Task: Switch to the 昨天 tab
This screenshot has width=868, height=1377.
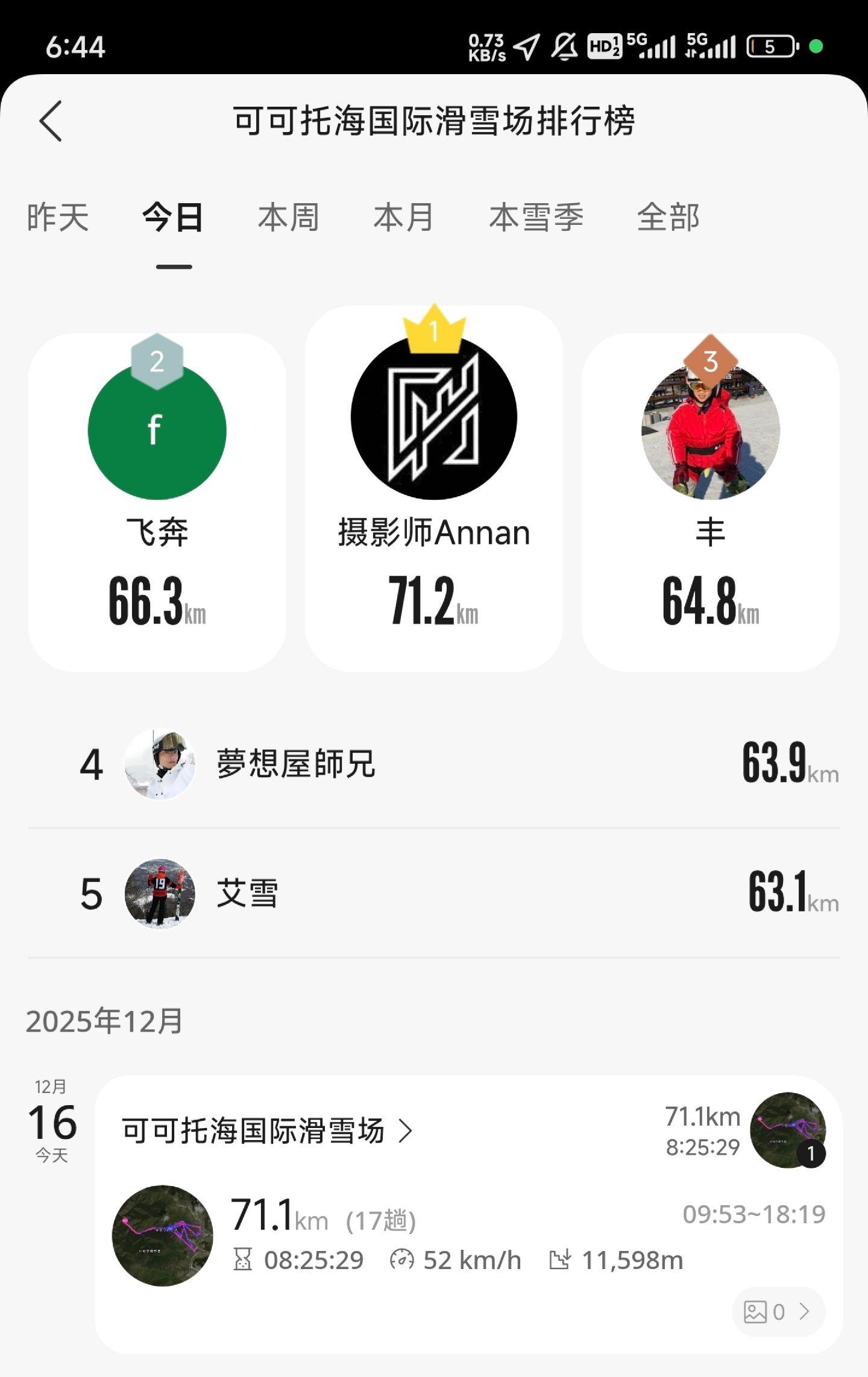Action: 58,218
